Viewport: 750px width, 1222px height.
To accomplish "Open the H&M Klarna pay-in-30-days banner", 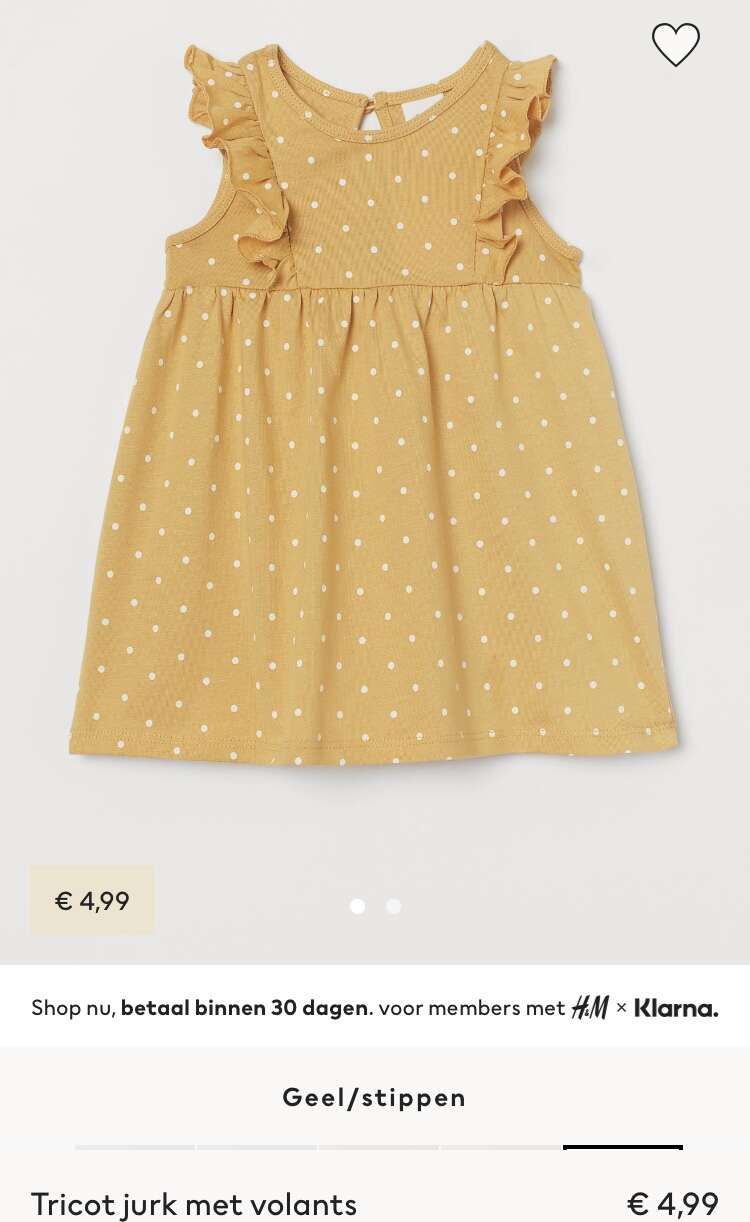I will coord(375,1007).
